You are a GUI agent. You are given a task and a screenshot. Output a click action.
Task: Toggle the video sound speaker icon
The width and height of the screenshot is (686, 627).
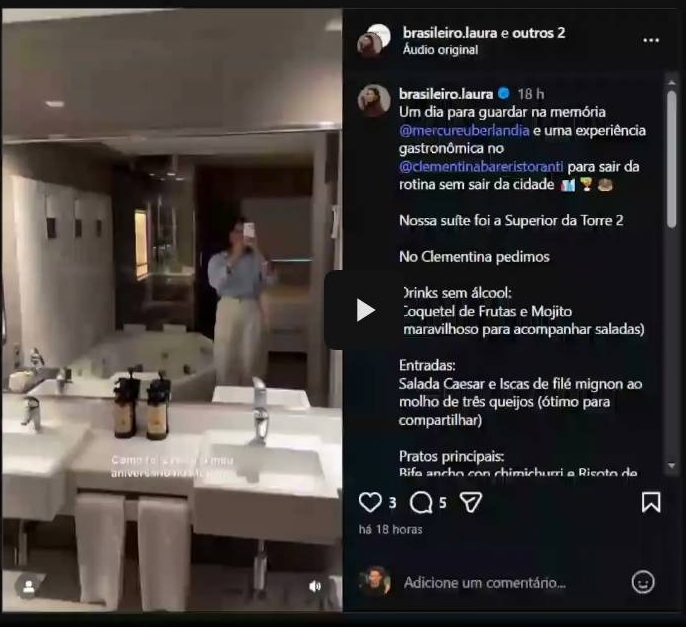coord(315,586)
